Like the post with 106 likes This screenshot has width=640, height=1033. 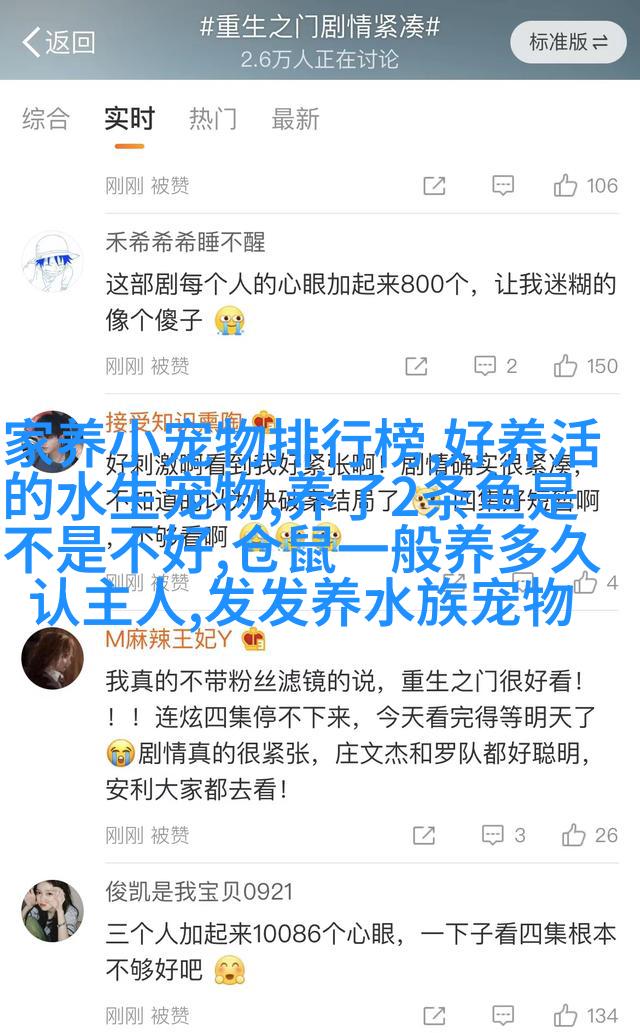(586, 185)
